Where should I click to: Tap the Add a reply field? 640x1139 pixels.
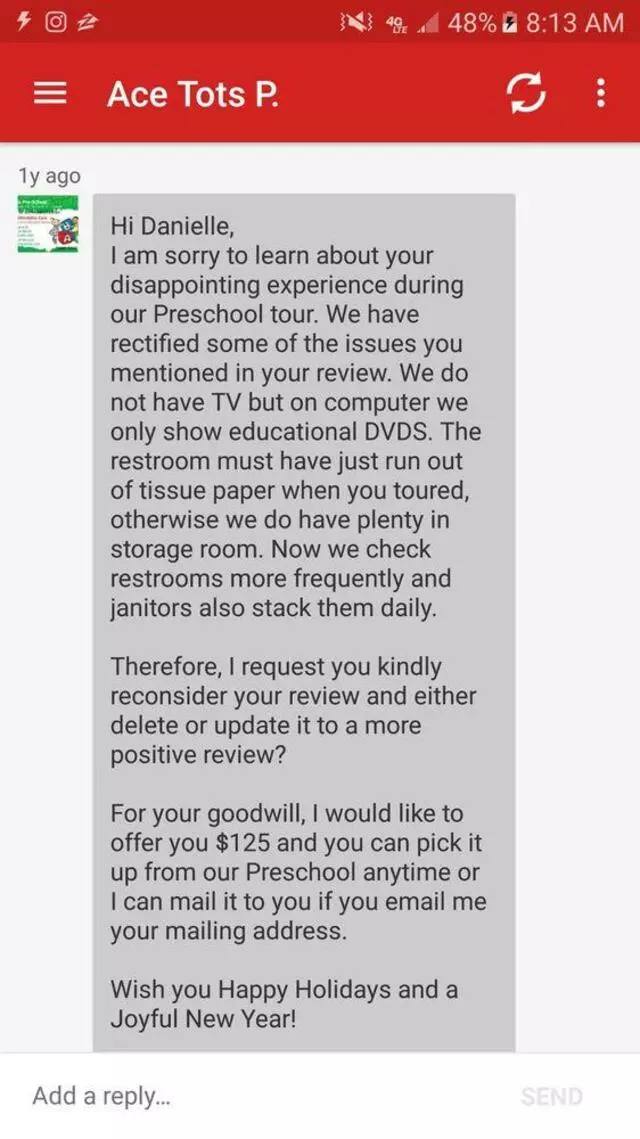[x=250, y=1095]
